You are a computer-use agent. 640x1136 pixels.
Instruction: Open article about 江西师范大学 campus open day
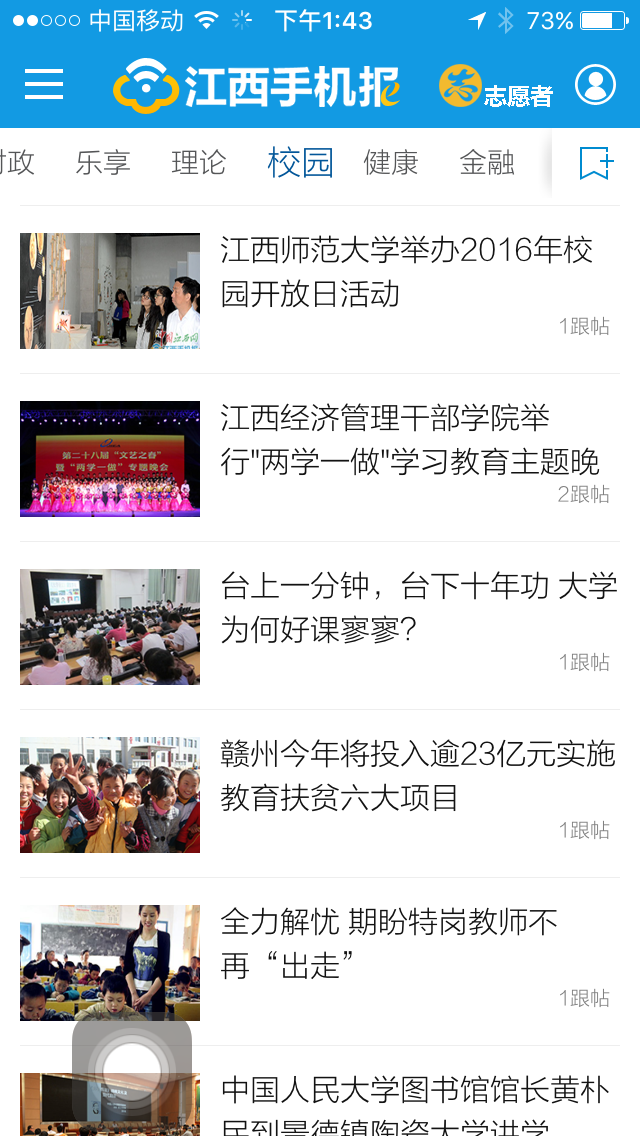[406, 272]
